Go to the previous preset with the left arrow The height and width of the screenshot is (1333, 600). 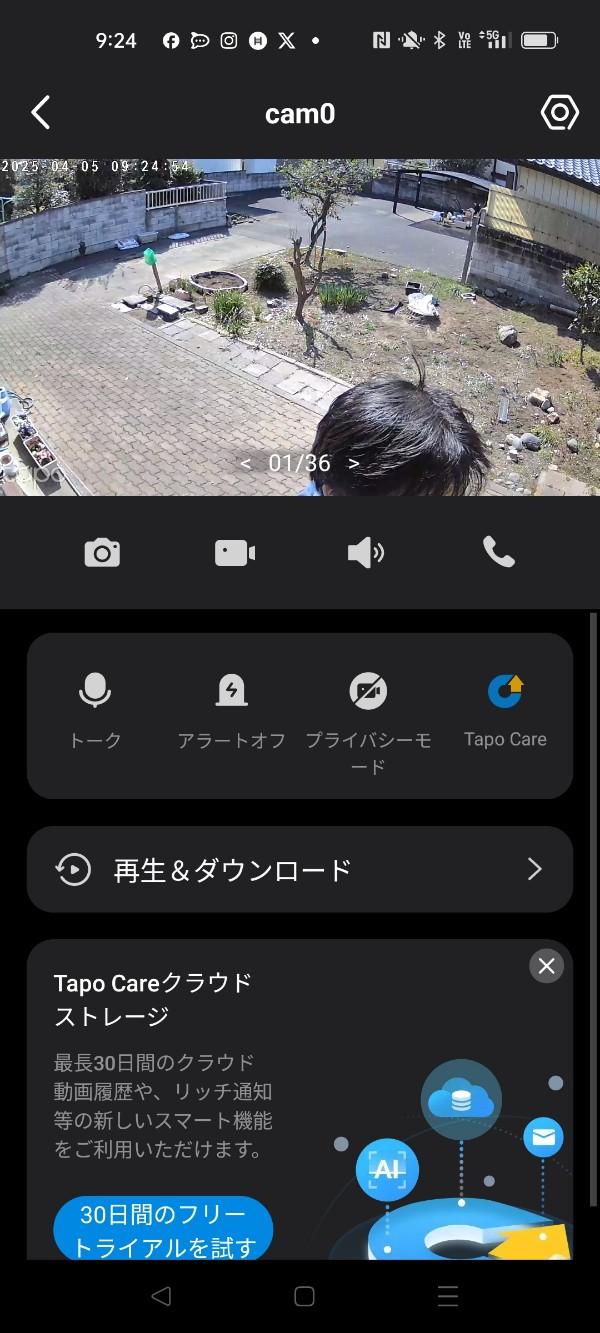coord(246,463)
